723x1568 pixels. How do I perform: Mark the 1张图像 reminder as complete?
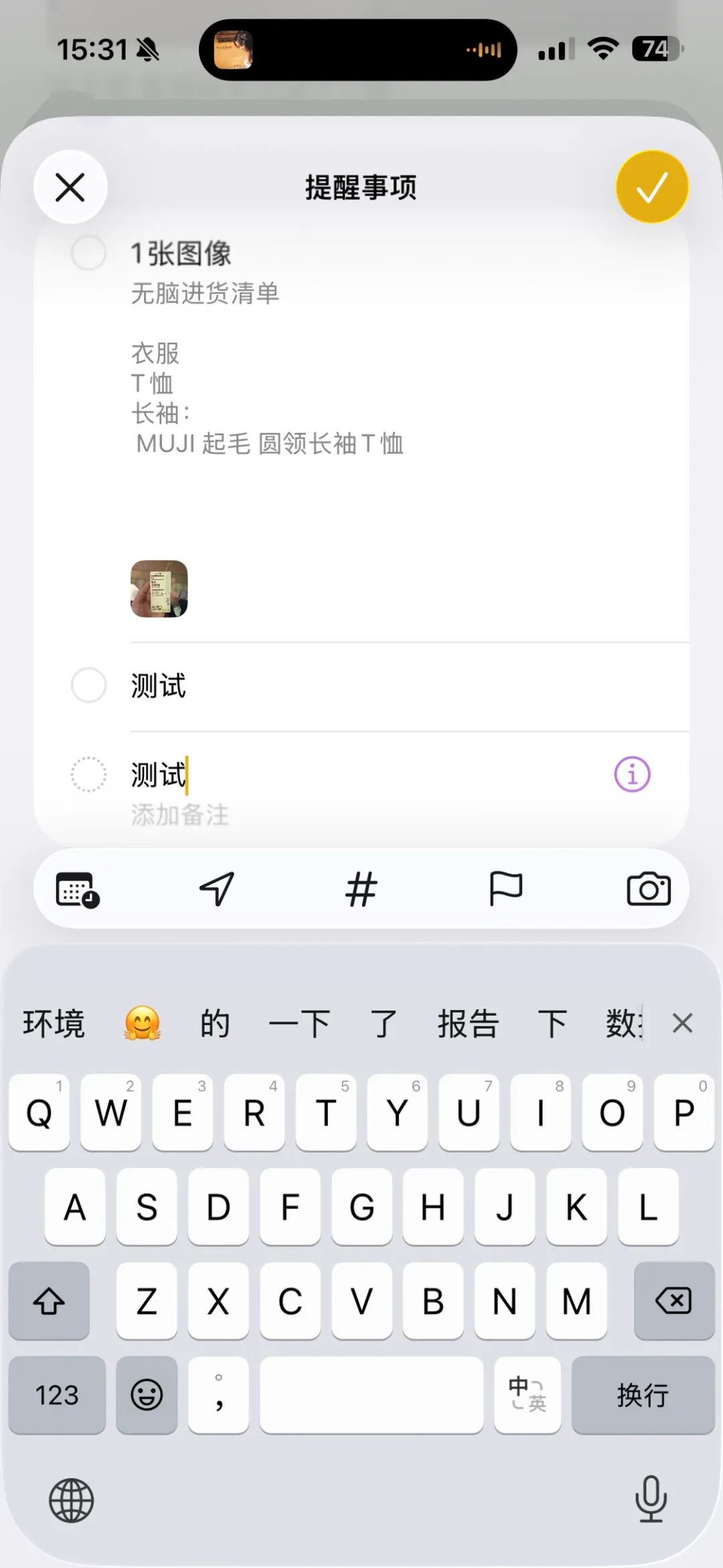(88, 253)
